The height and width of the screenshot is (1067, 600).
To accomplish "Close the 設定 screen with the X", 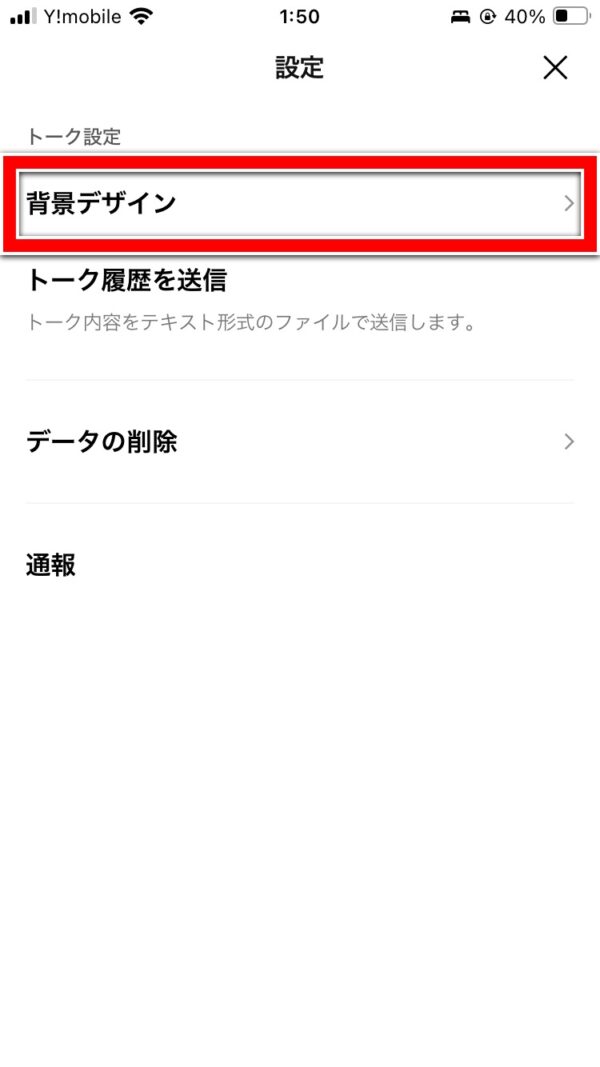I will pyautogui.click(x=555, y=68).
